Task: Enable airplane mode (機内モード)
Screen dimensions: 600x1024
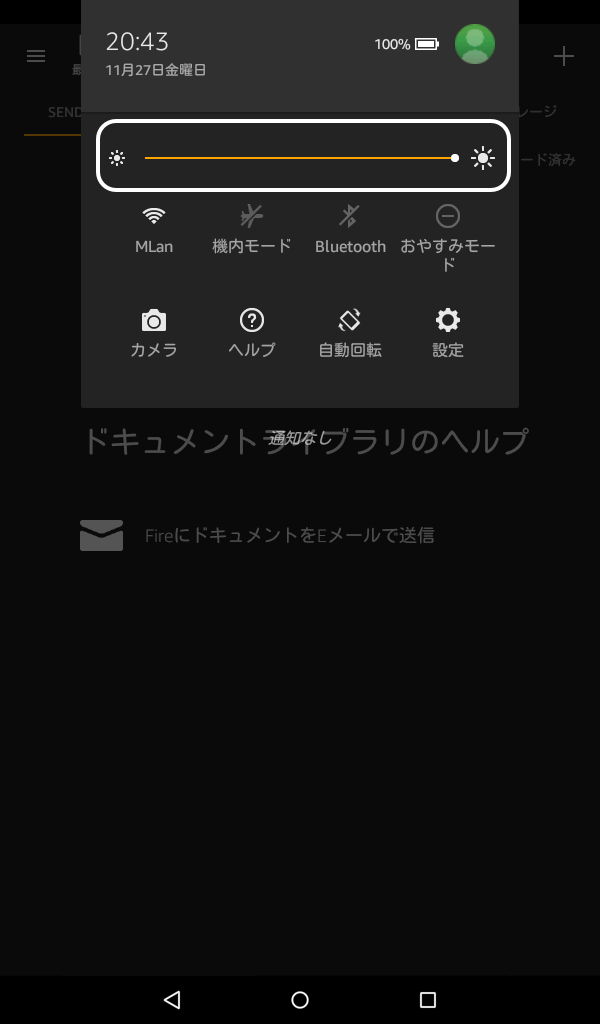Action: tap(252, 229)
